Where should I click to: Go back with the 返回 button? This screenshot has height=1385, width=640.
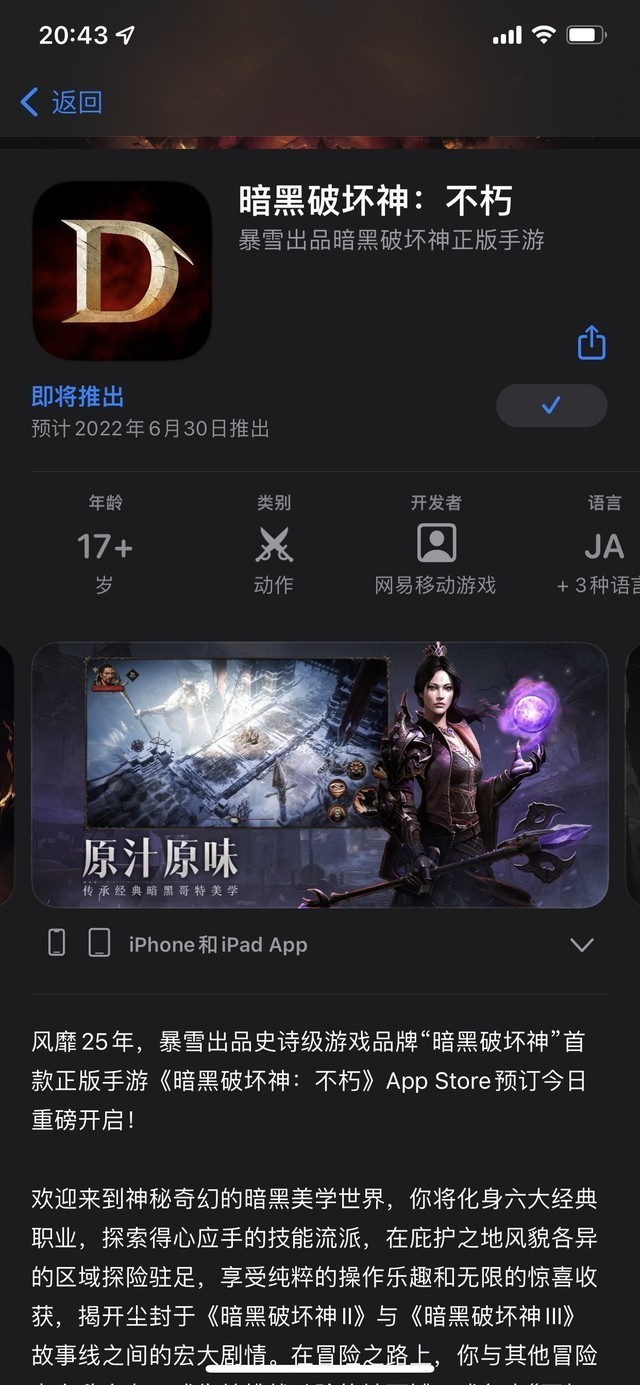coord(61,101)
